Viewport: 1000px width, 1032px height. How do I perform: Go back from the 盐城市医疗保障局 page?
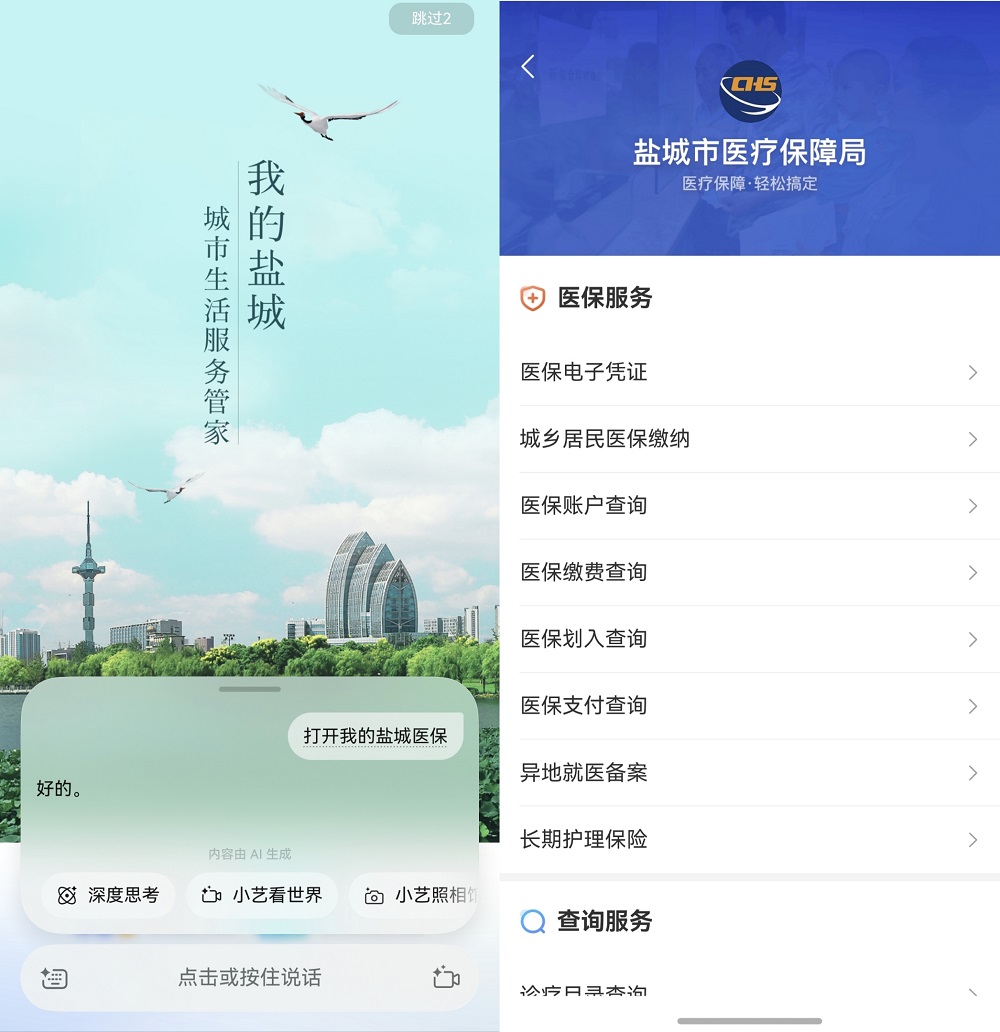[528, 67]
